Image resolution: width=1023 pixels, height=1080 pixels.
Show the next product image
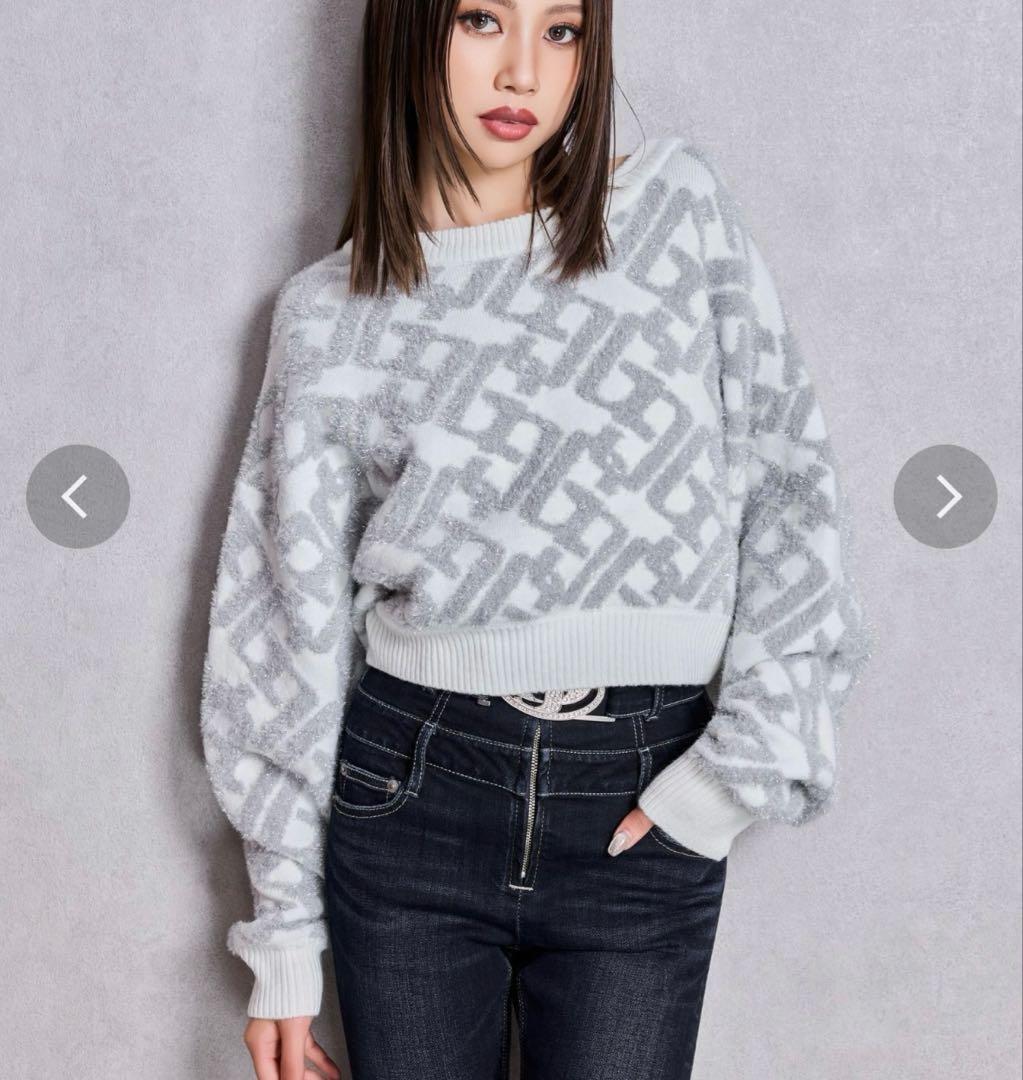pyautogui.click(x=945, y=496)
